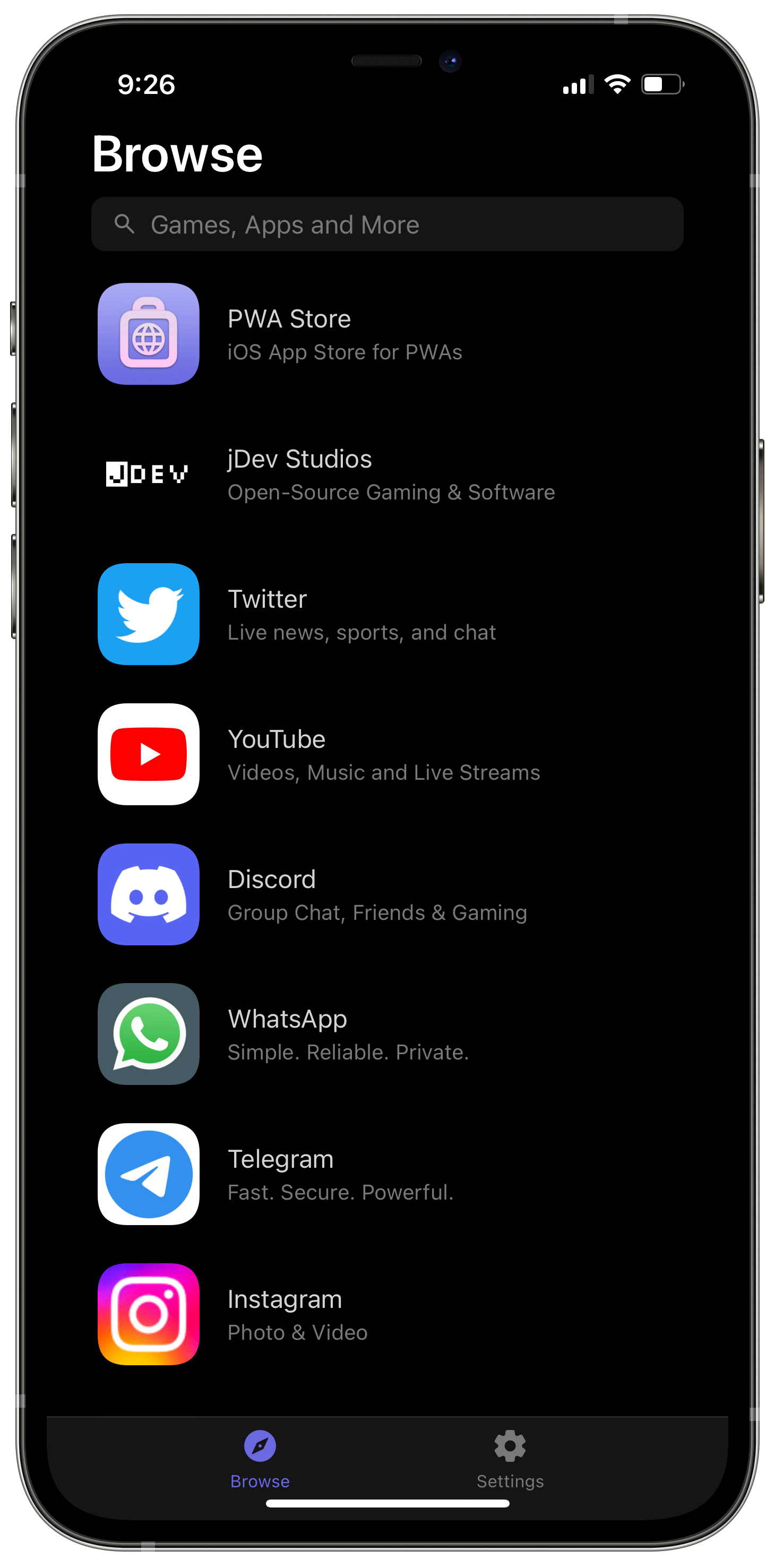Choose the WhatsApp listing
The width and height of the screenshot is (775, 1568).
point(387,1034)
